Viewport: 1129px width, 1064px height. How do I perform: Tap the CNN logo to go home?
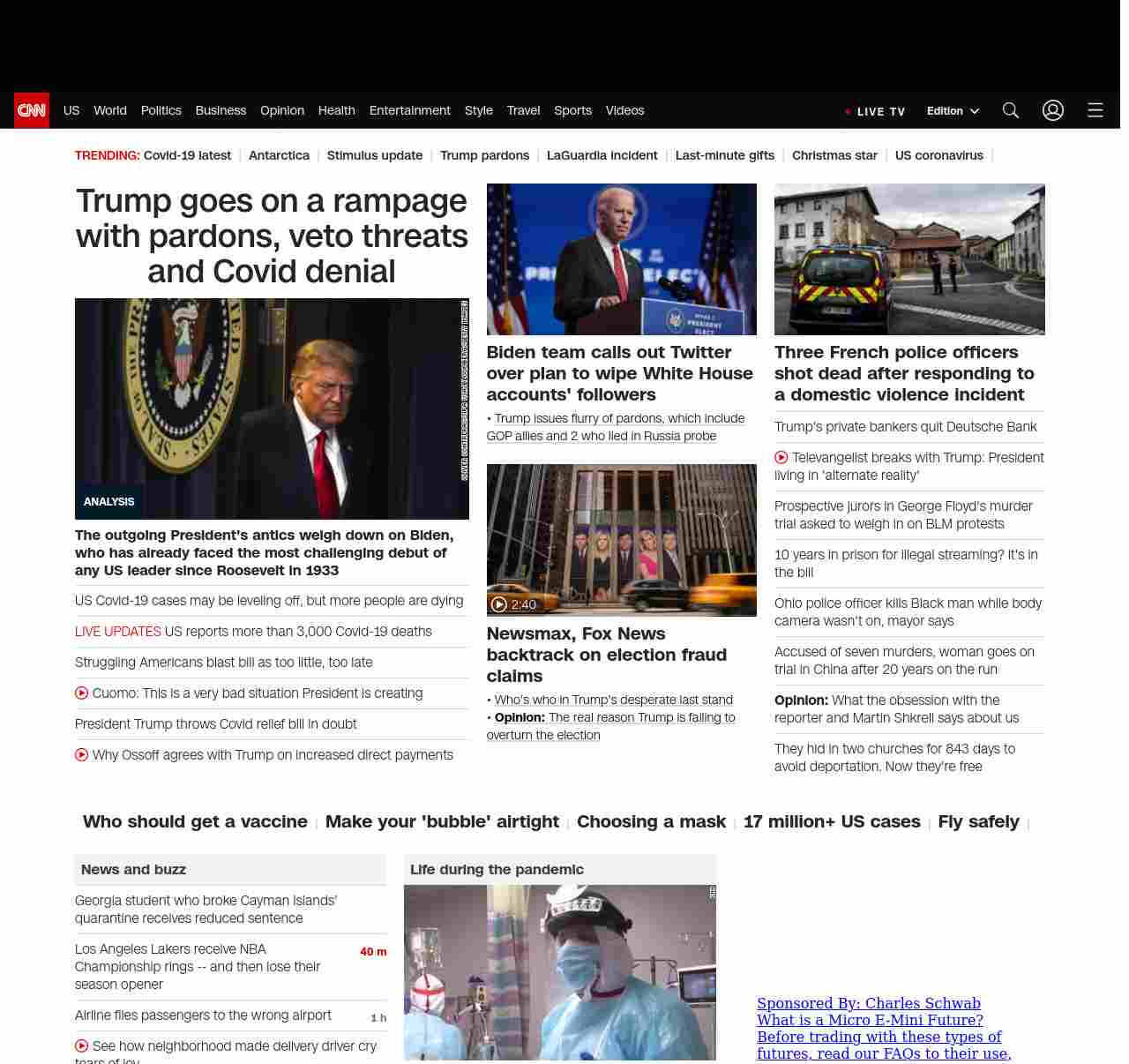[32, 110]
